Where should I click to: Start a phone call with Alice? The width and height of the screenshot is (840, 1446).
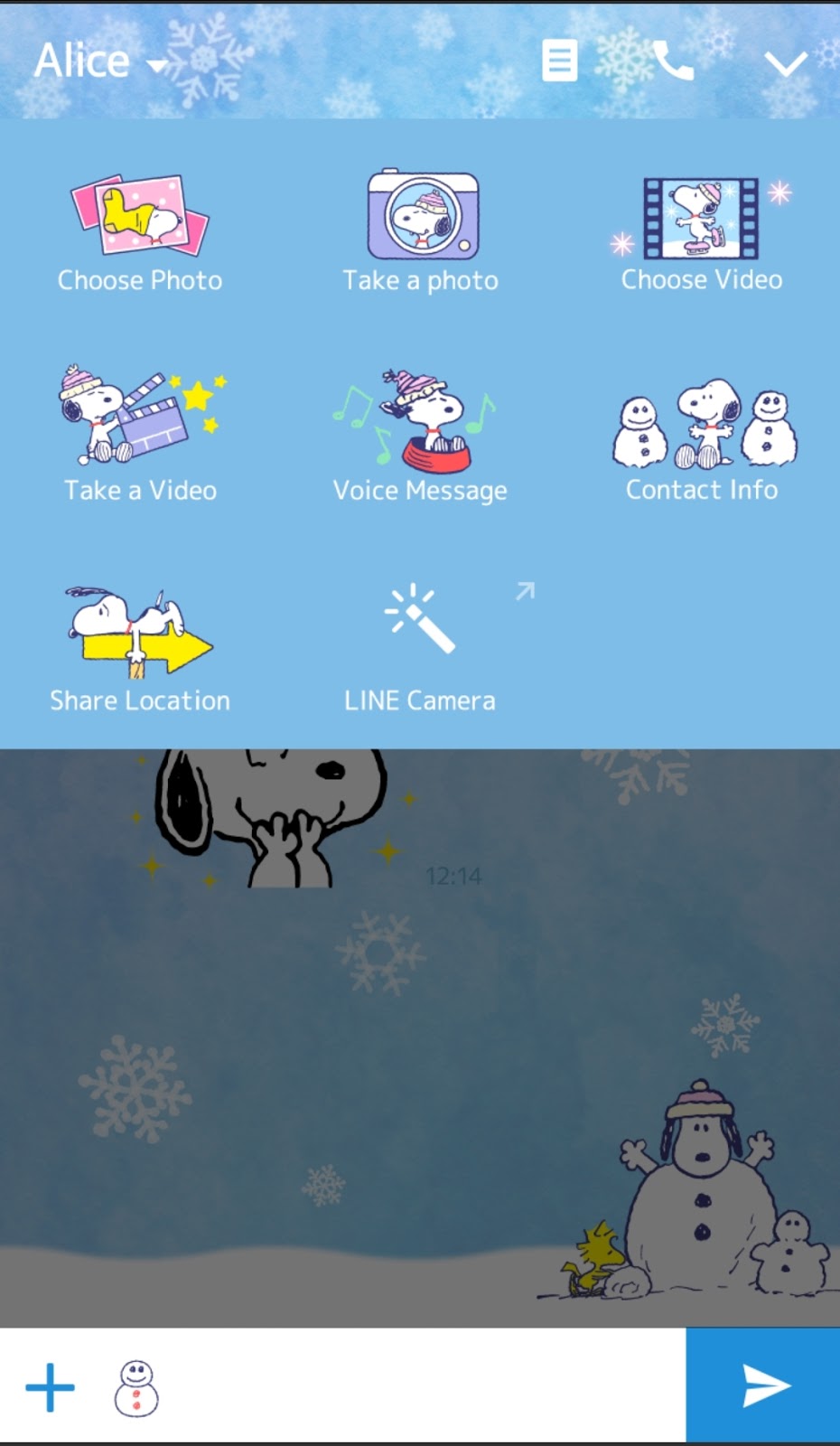click(673, 61)
